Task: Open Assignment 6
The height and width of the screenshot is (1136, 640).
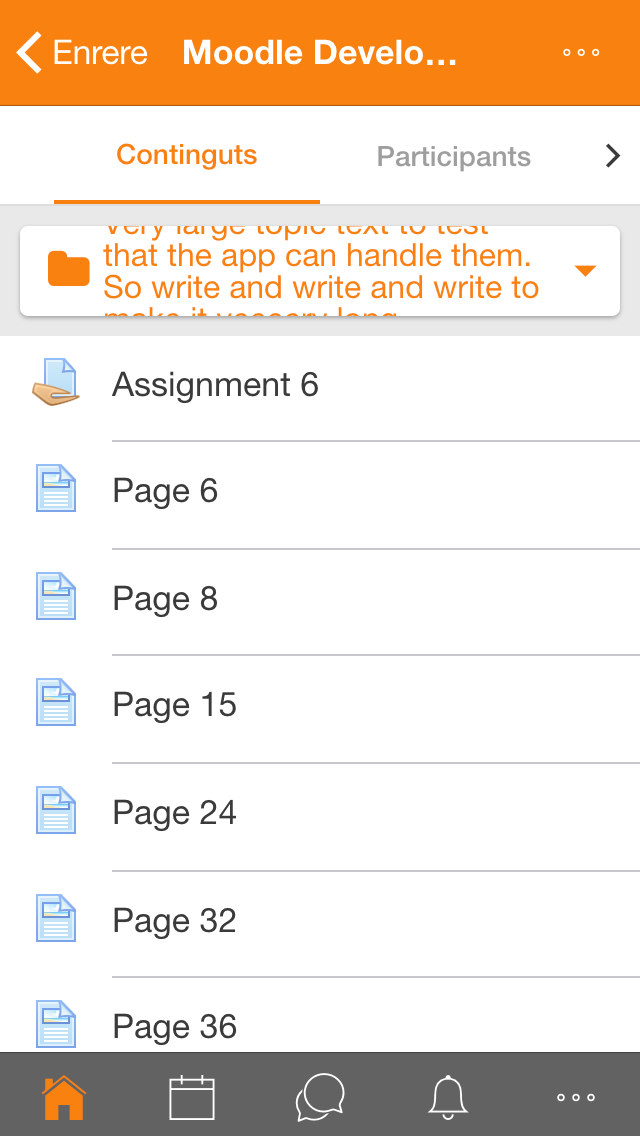Action: click(x=320, y=385)
